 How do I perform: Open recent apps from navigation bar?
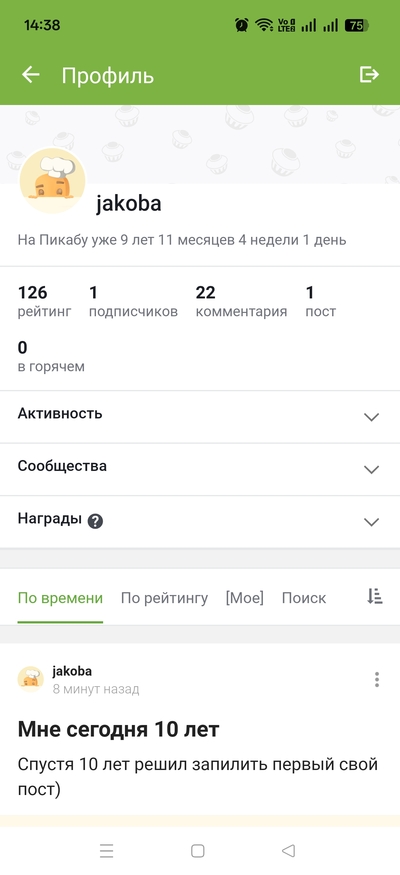click(107, 850)
